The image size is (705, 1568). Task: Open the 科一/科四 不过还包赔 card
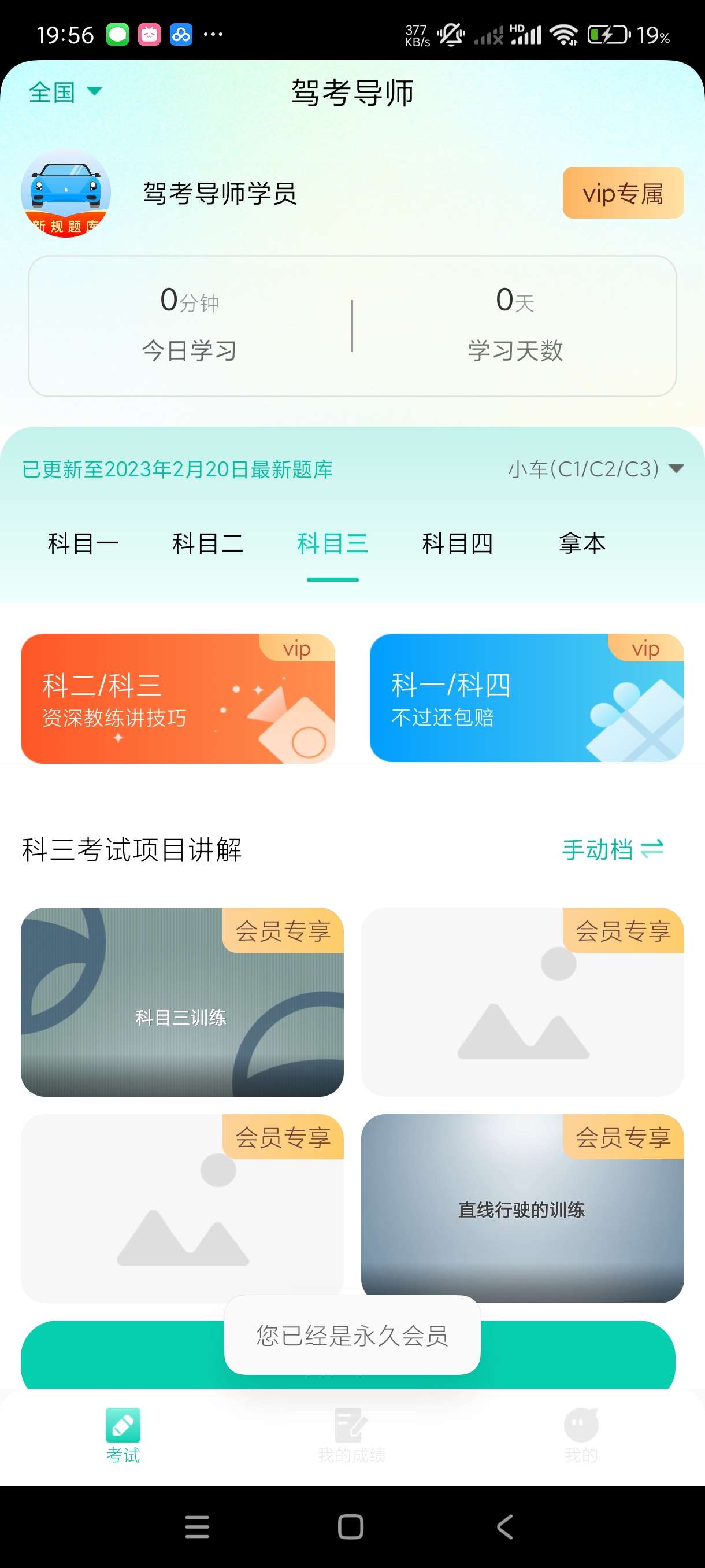pos(526,698)
